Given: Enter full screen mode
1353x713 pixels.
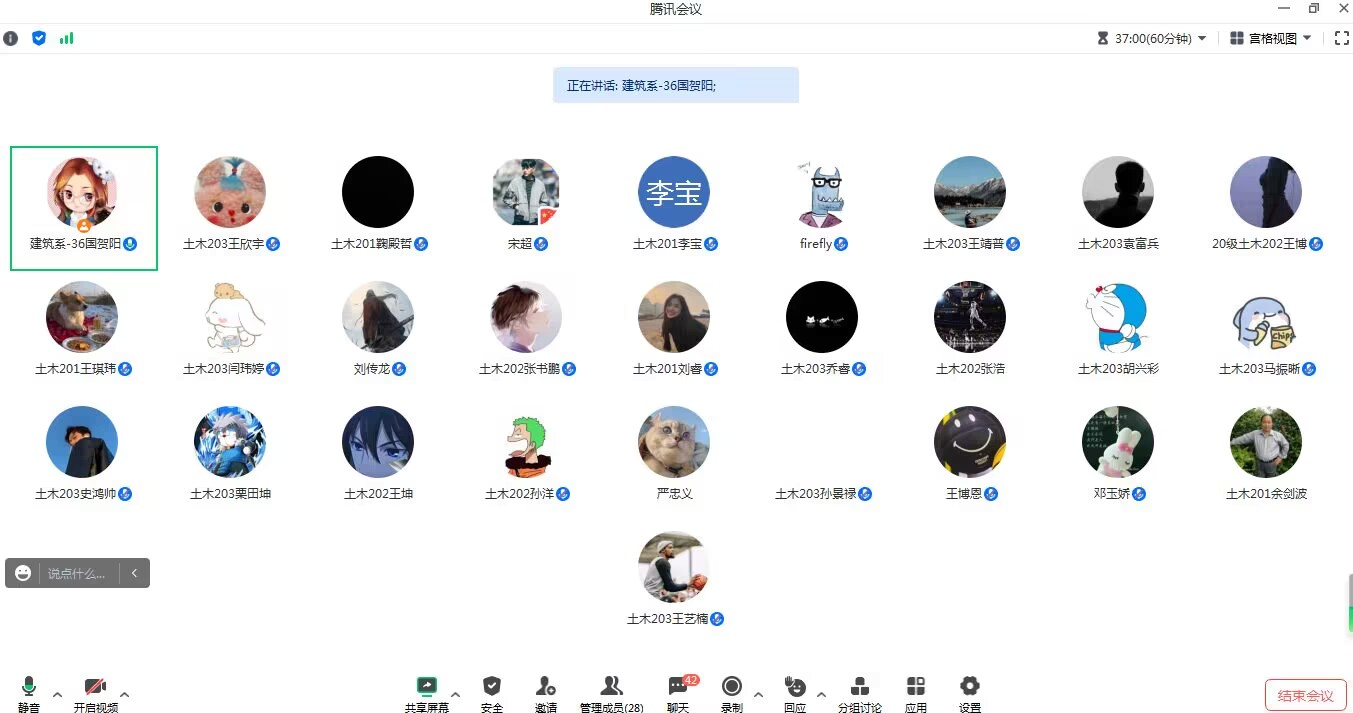Looking at the screenshot, I should coord(1342,38).
